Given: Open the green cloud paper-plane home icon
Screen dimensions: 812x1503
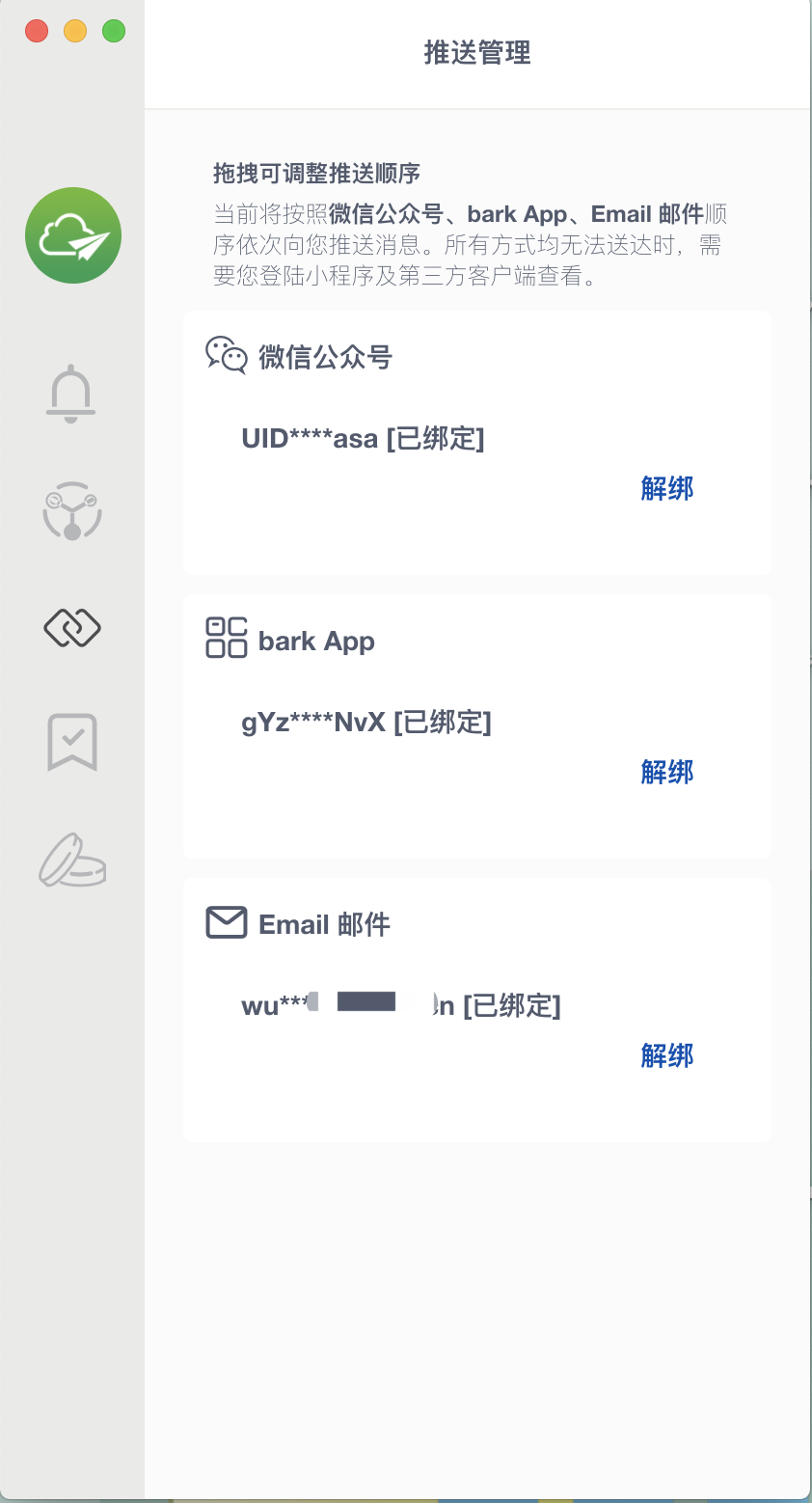Looking at the screenshot, I should click(73, 235).
